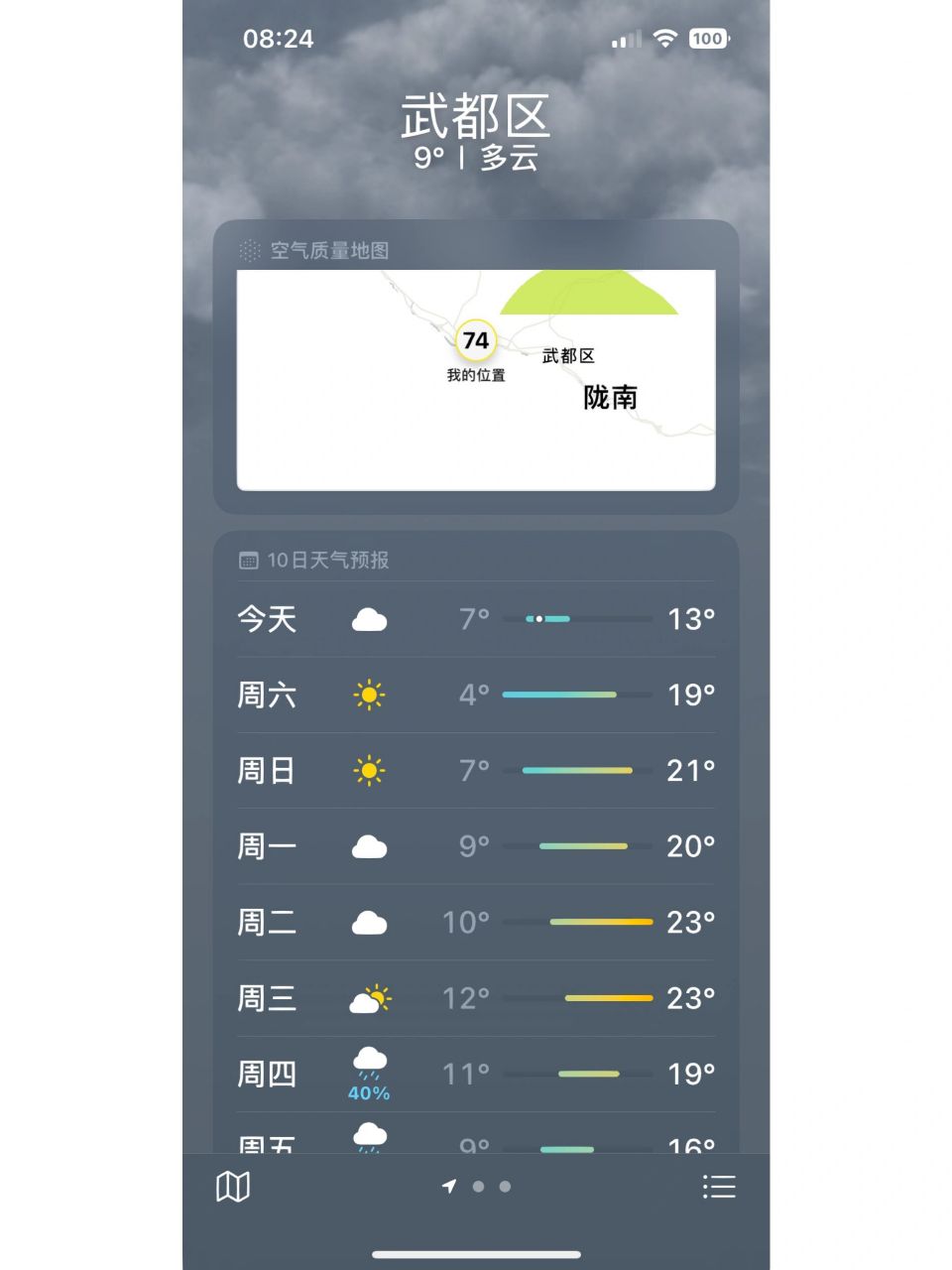Screen dimensions: 952x1270
Task: Tap the cloud icon on the 周一 row
Action: [x=369, y=846]
